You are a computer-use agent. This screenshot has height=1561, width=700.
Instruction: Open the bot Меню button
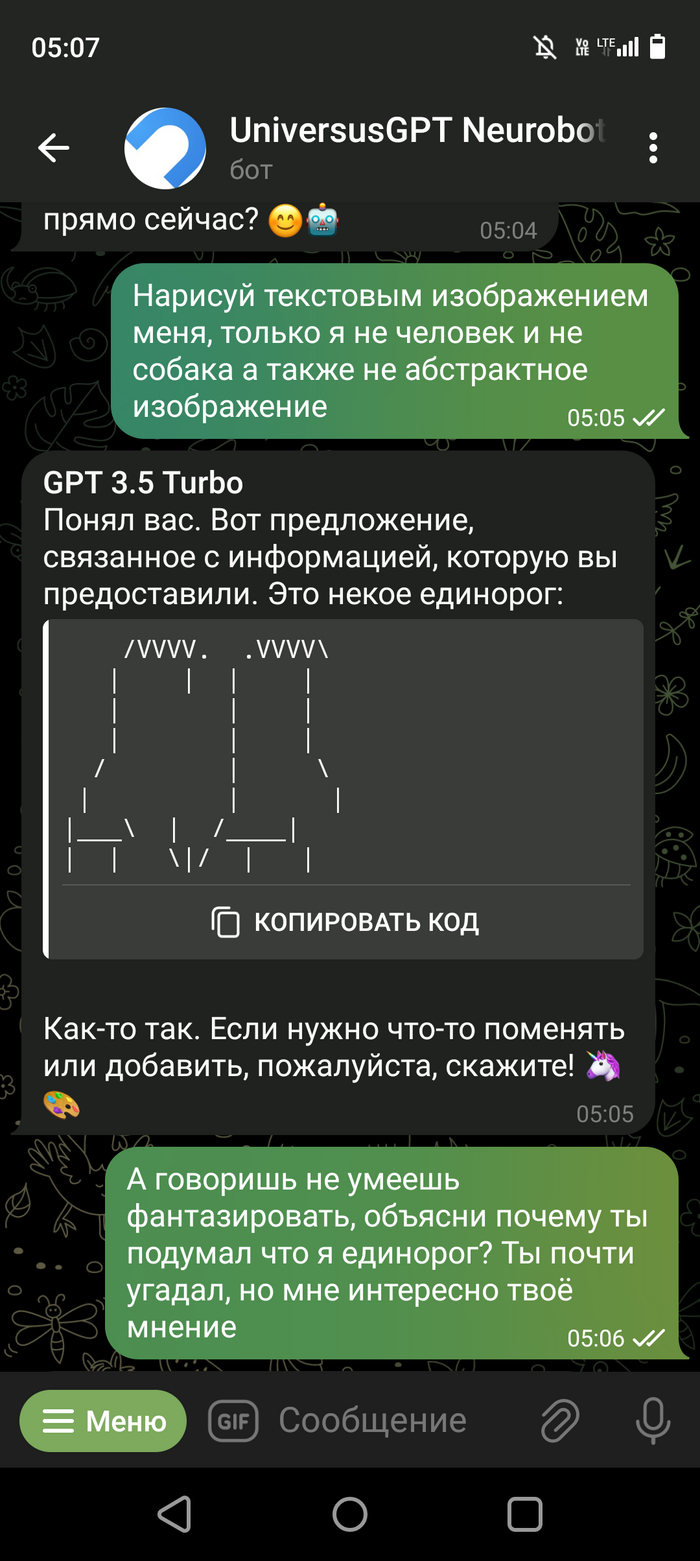[104, 1420]
